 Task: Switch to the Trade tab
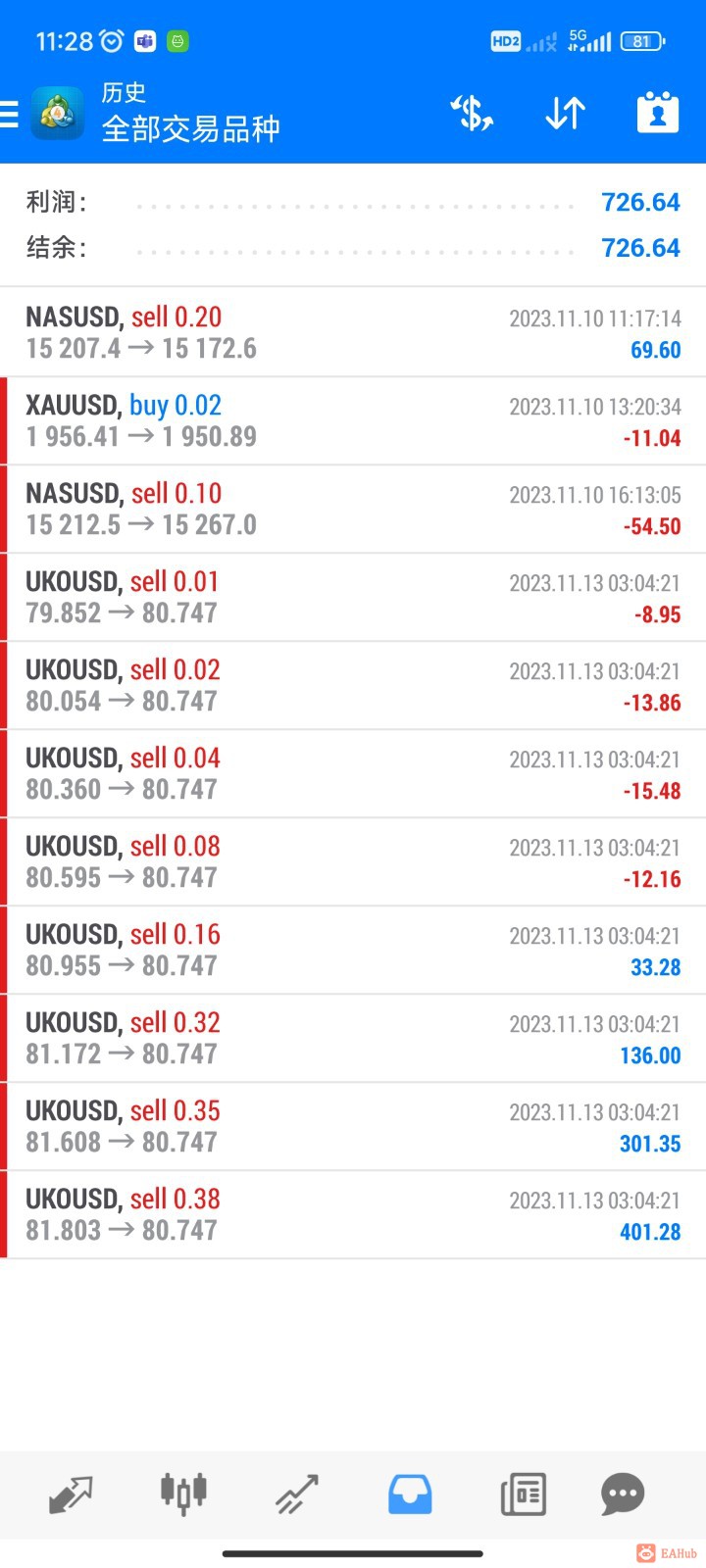296,1494
